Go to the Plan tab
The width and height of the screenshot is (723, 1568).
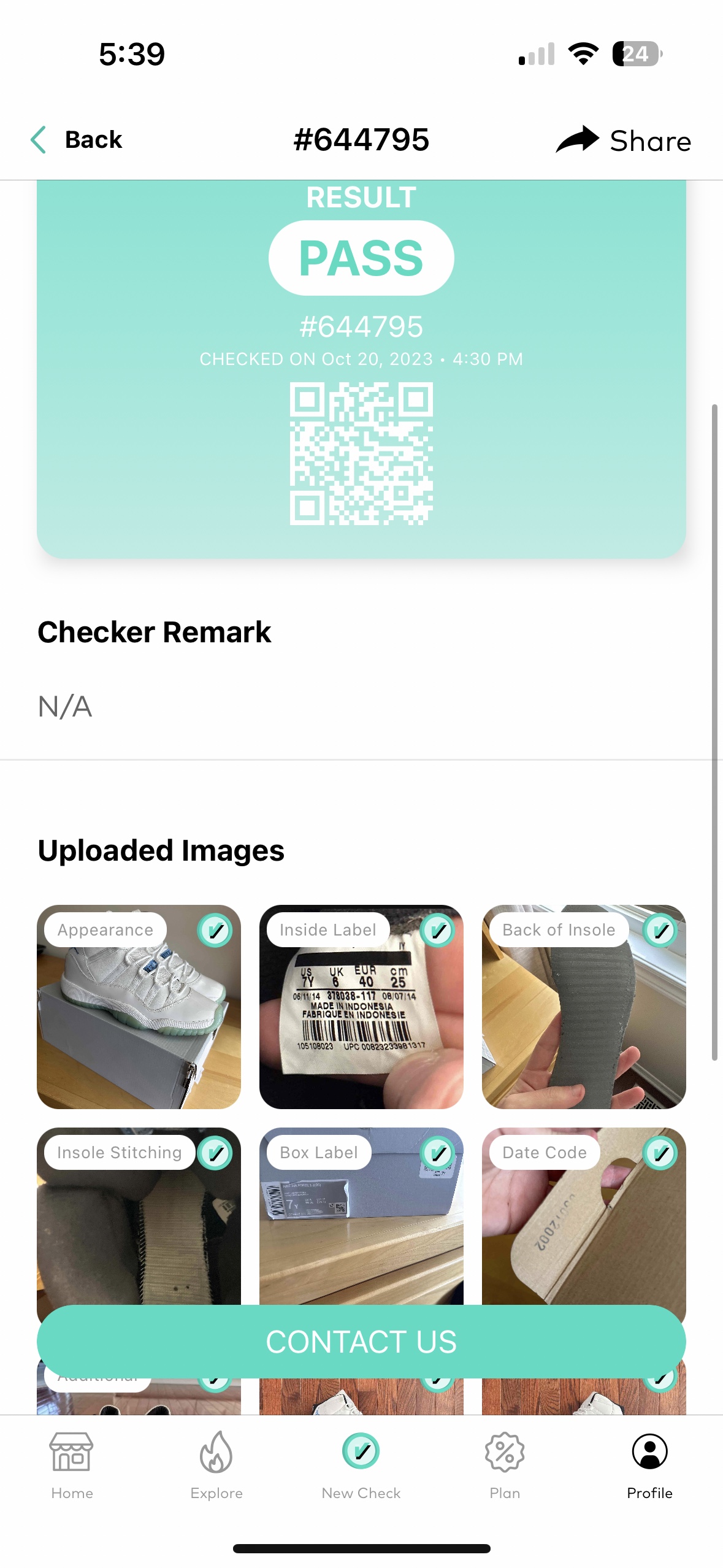click(505, 1466)
